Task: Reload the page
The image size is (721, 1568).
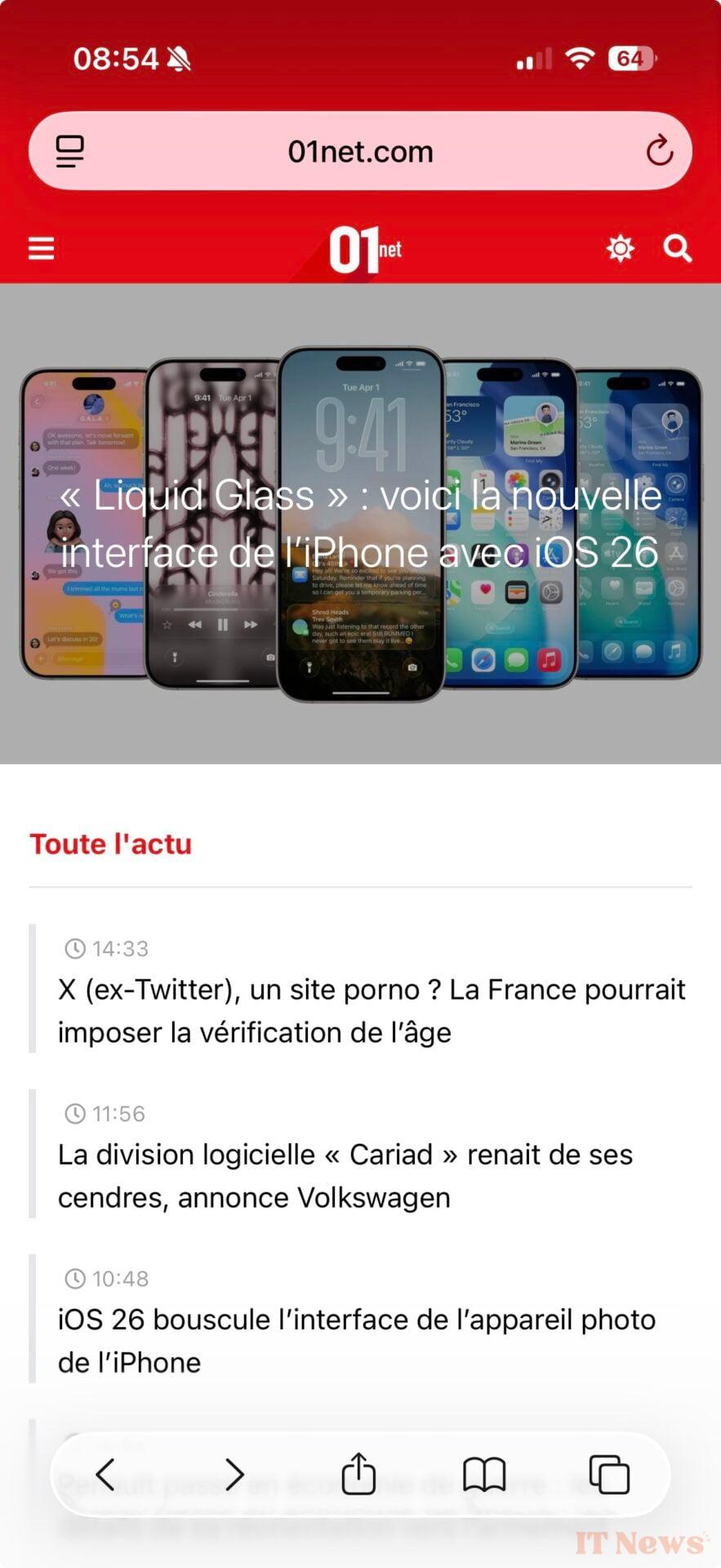Action: (659, 151)
